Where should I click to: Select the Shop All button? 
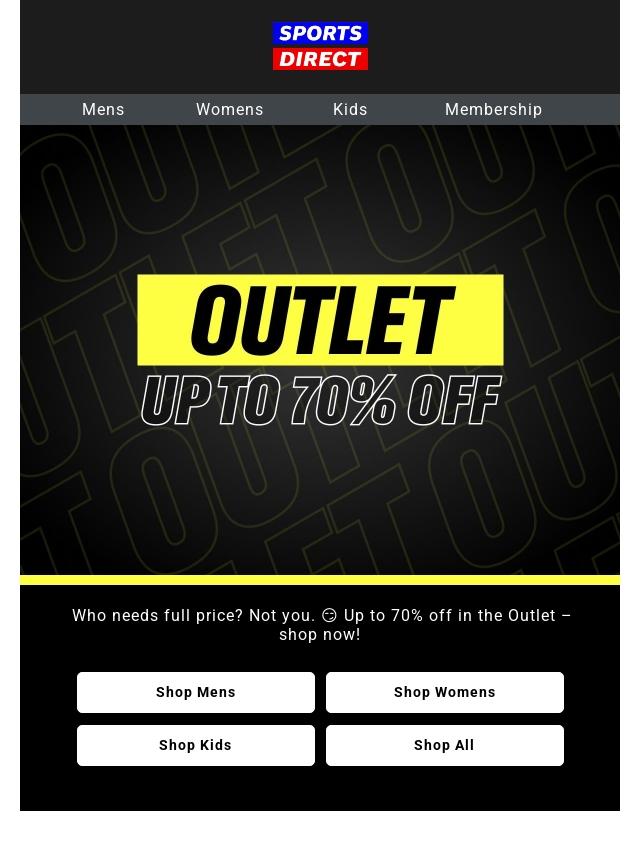445,745
